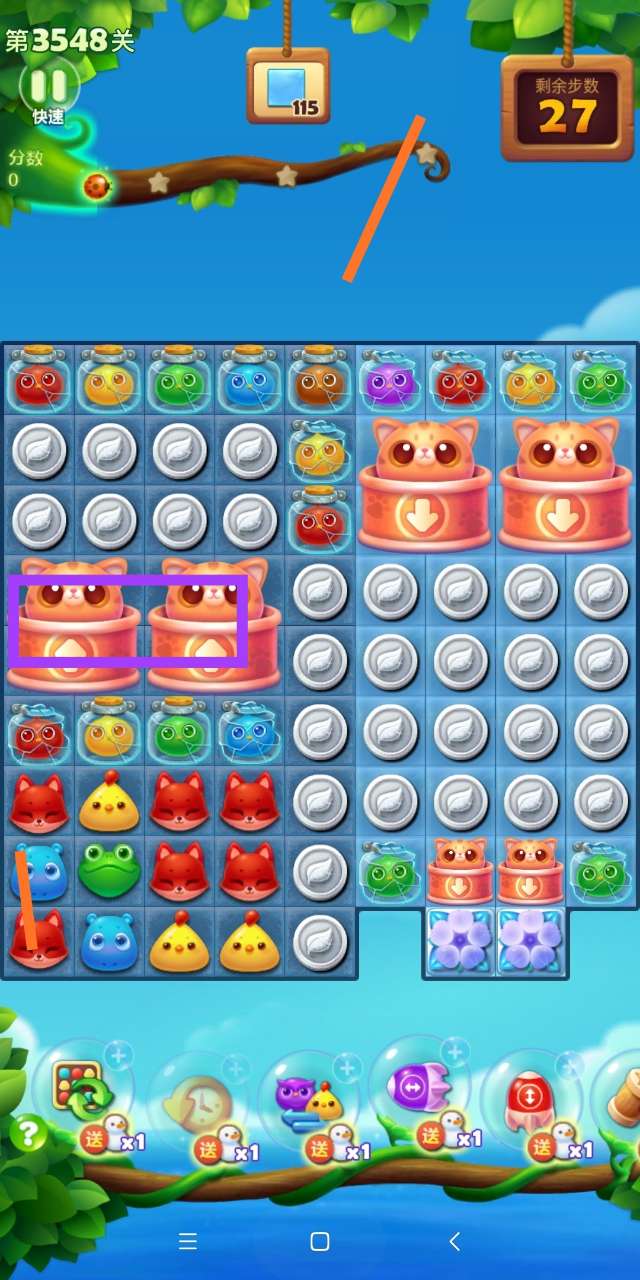
Task: Tap the blue hippo in bottom row
Action: (x=109, y=941)
